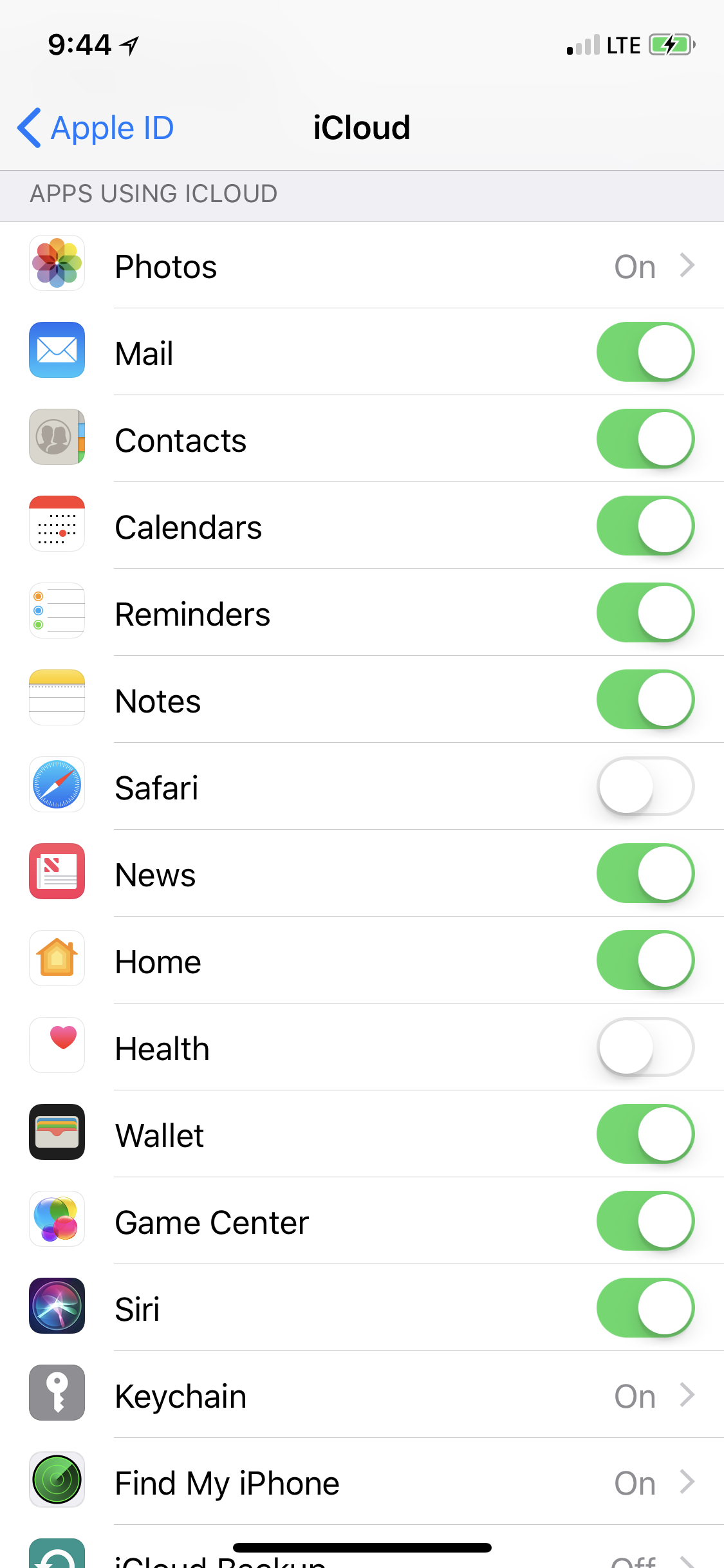This screenshot has width=724, height=1568.
Task: Turn off Siri iCloud sync
Action: [645, 1308]
